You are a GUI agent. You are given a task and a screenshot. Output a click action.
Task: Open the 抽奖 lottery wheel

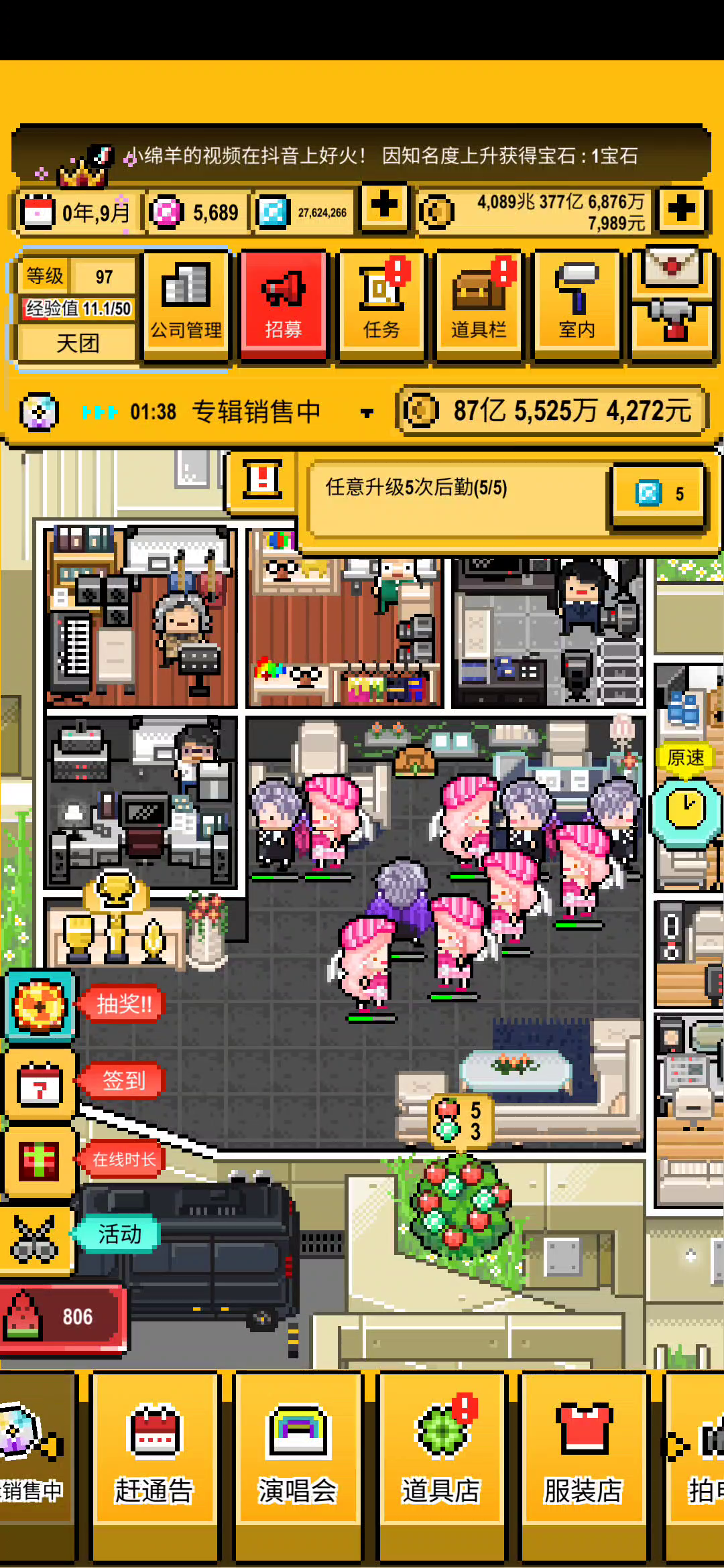click(x=40, y=1005)
